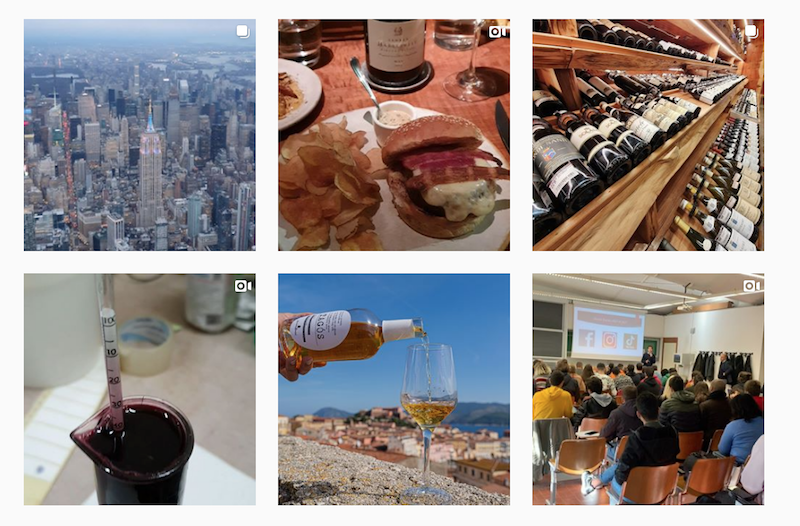Open the wine pouring over town post

tap(393, 389)
